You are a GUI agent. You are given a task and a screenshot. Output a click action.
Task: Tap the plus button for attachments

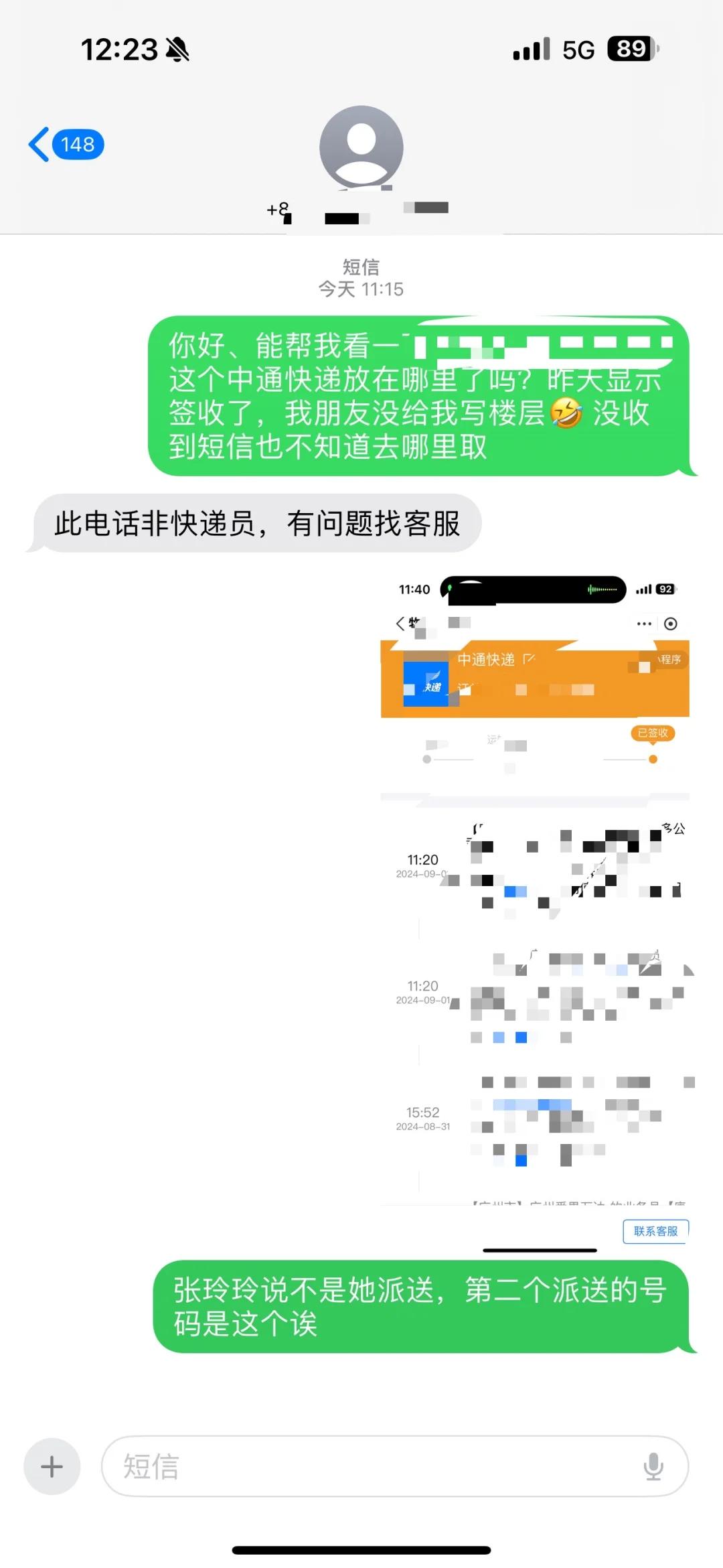52,1467
